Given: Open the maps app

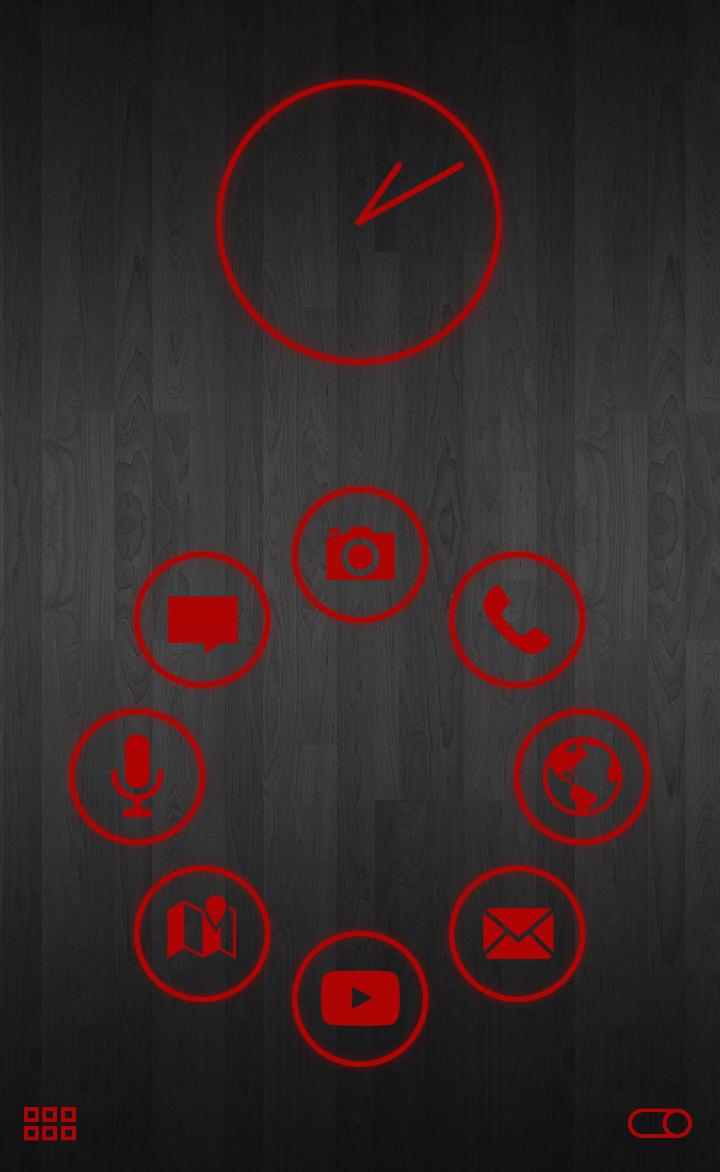Looking at the screenshot, I should (202, 933).
